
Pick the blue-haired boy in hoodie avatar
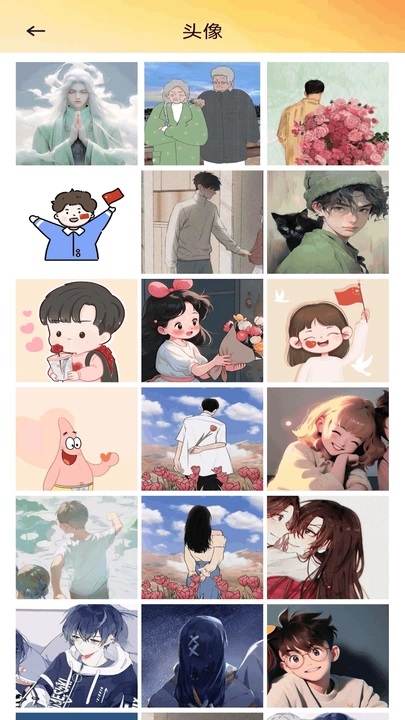[x=77, y=656]
